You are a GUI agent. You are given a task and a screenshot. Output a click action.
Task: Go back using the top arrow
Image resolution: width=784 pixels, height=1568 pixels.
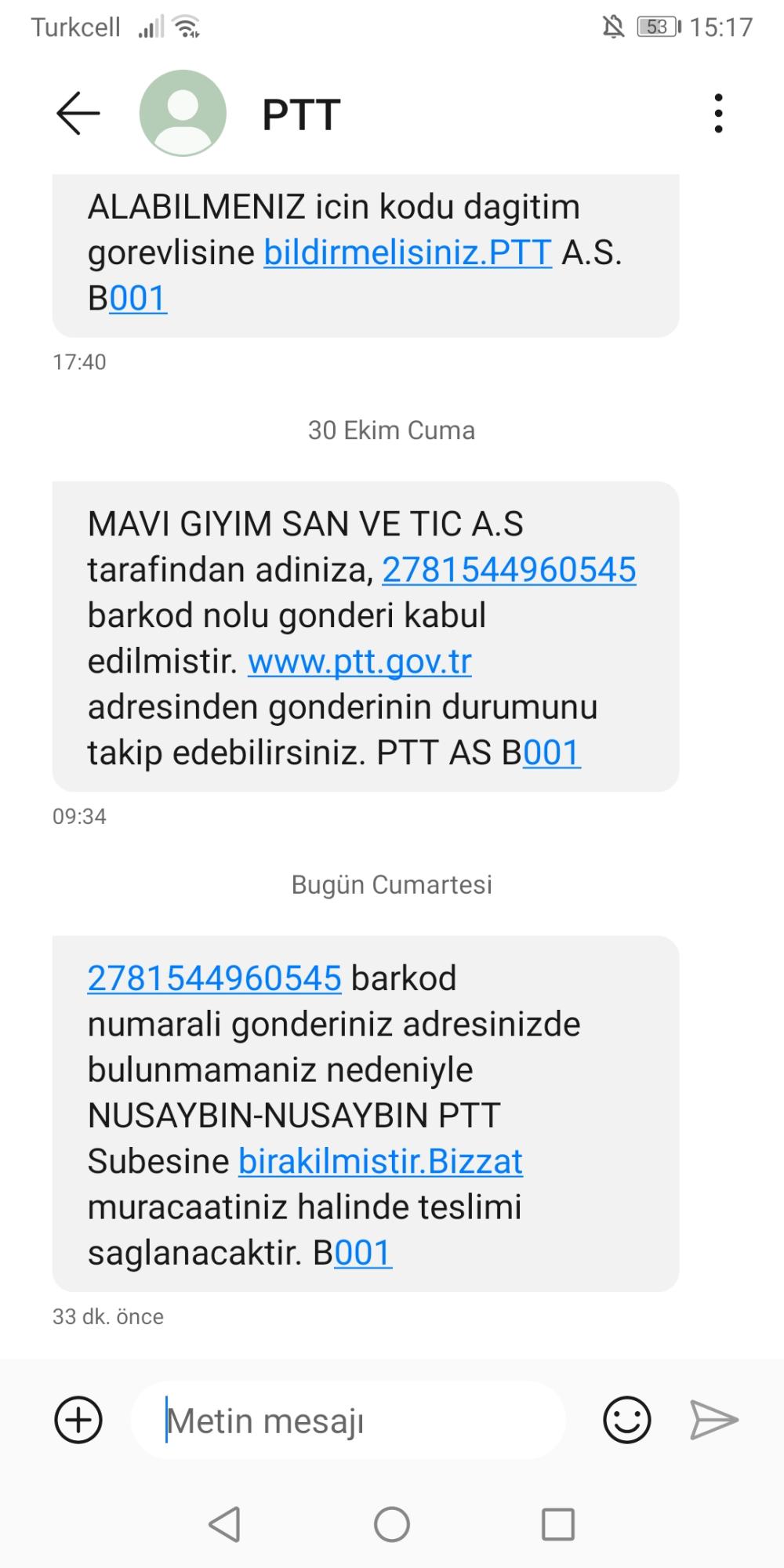(78, 114)
